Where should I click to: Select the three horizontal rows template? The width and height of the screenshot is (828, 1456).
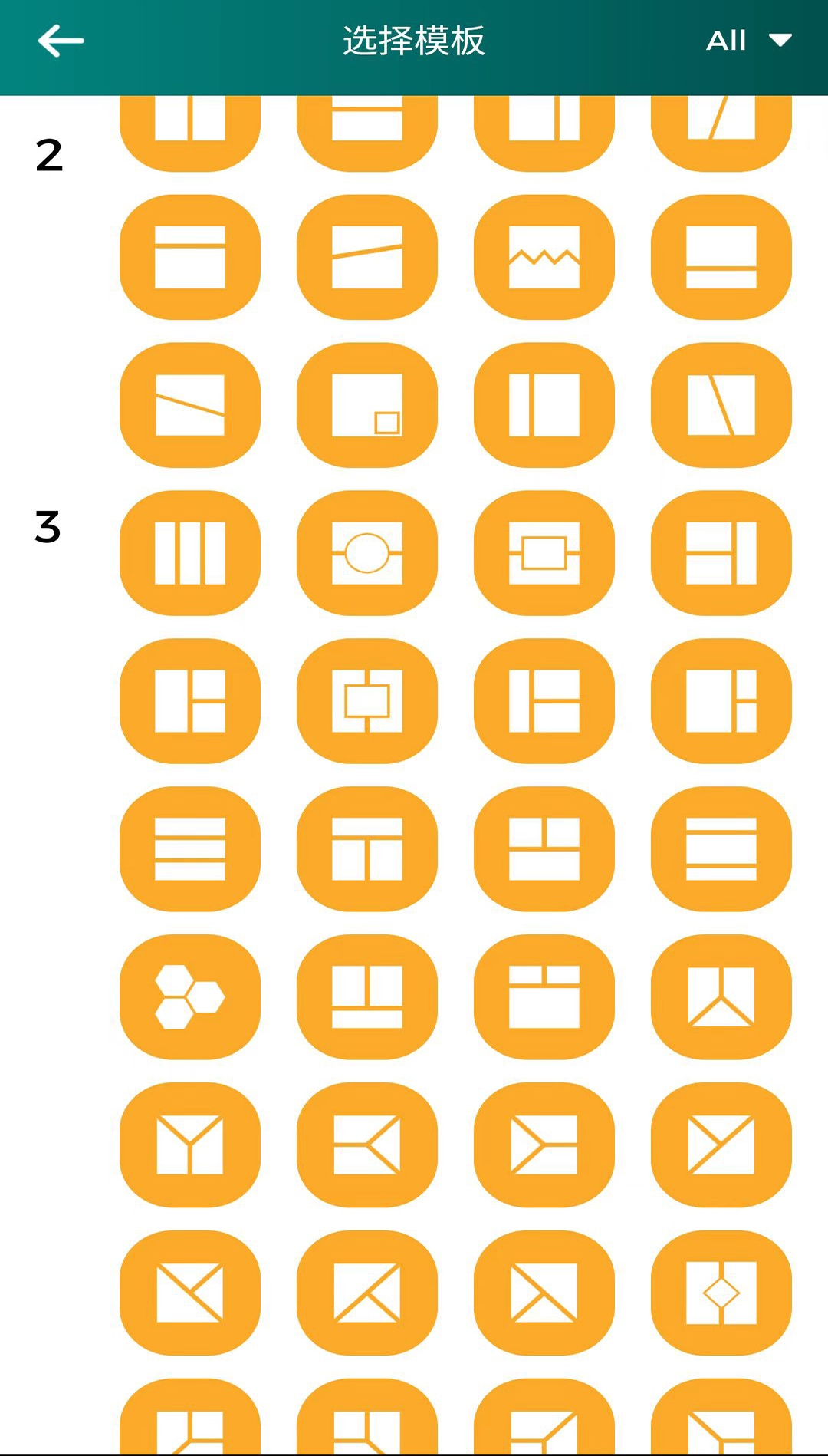pos(190,849)
